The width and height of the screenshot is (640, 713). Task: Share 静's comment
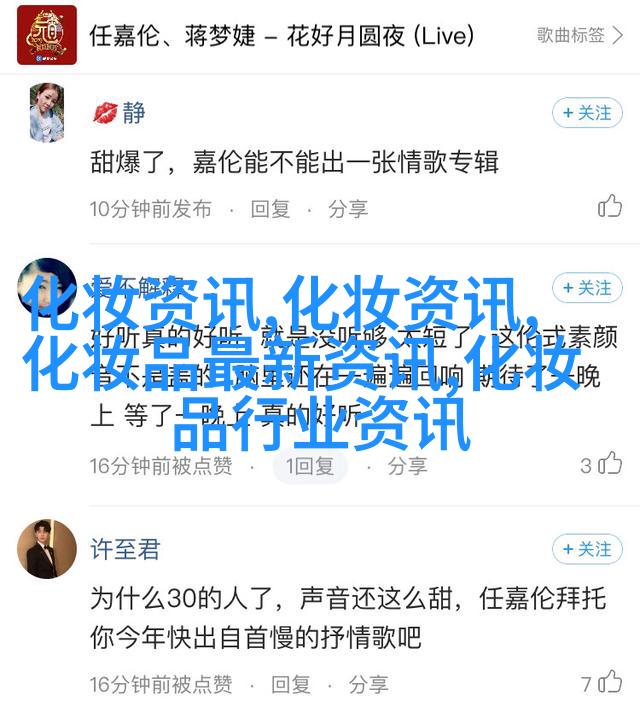348,209
